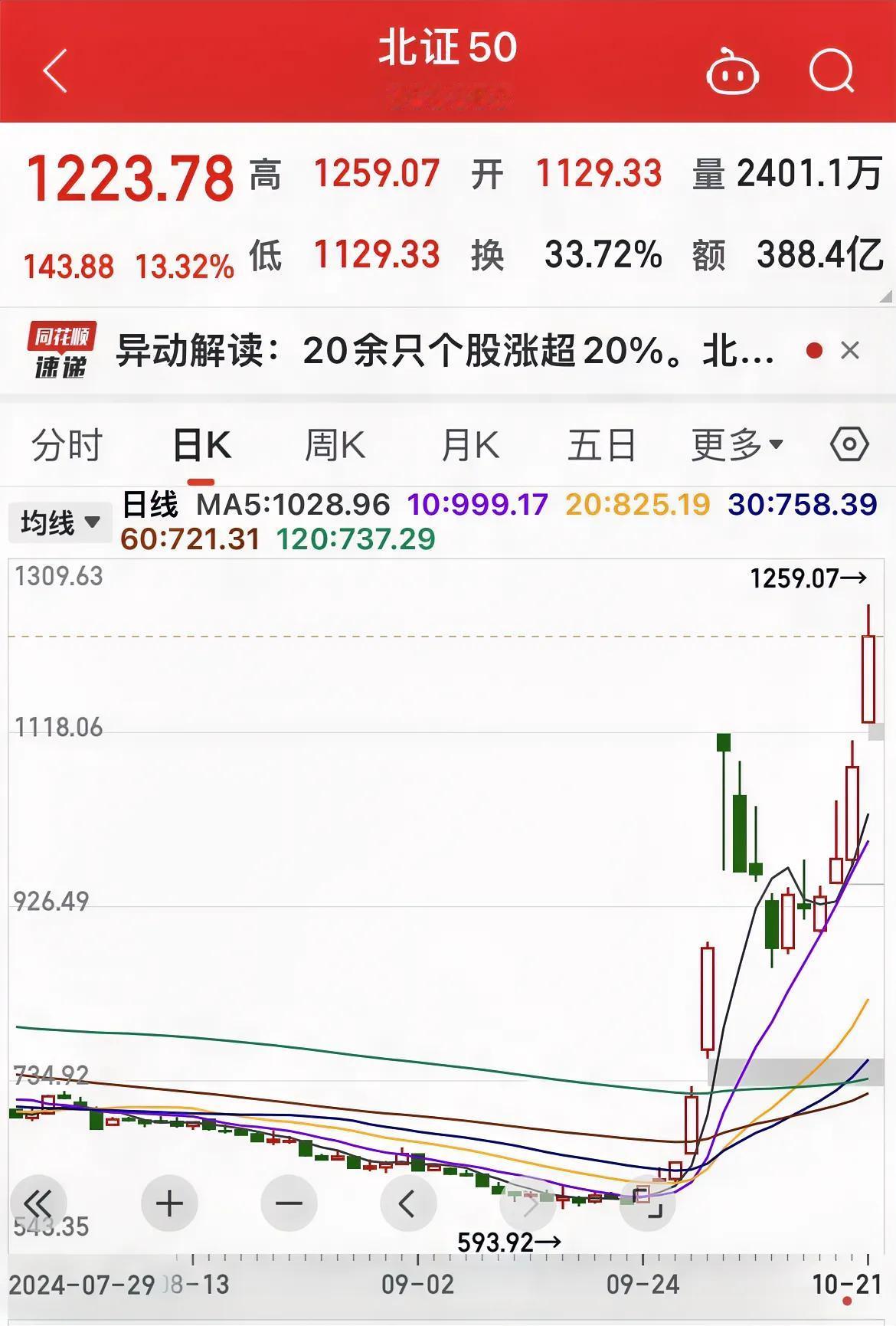Viewport: 896px width, 1326px height.
Task: Switch to the 月K tab
Action: (x=469, y=445)
